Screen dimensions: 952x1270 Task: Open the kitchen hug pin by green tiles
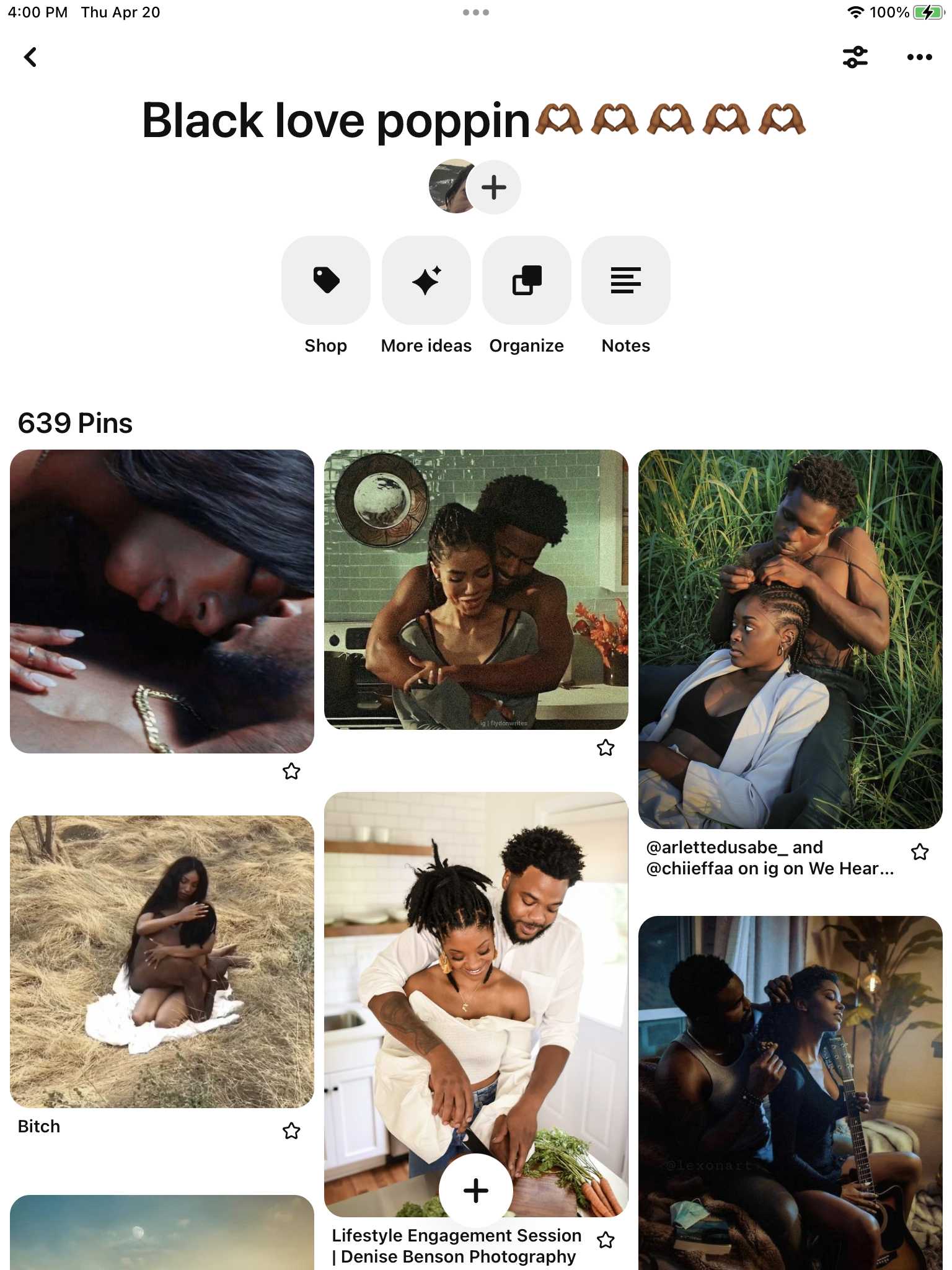476,589
